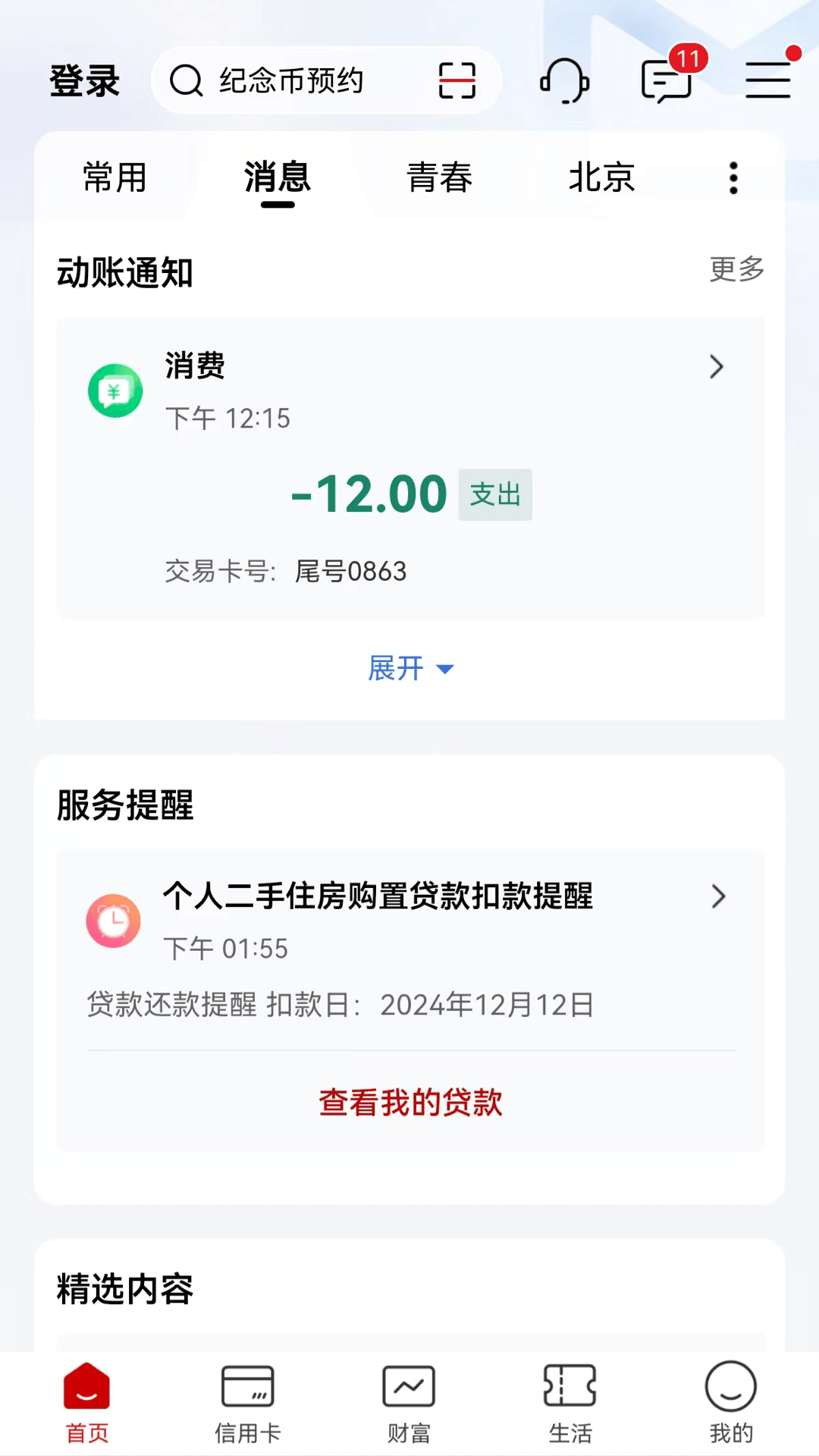Open the hamburger menu
Viewport: 819px width, 1456px height.
(x=768, y=81)
